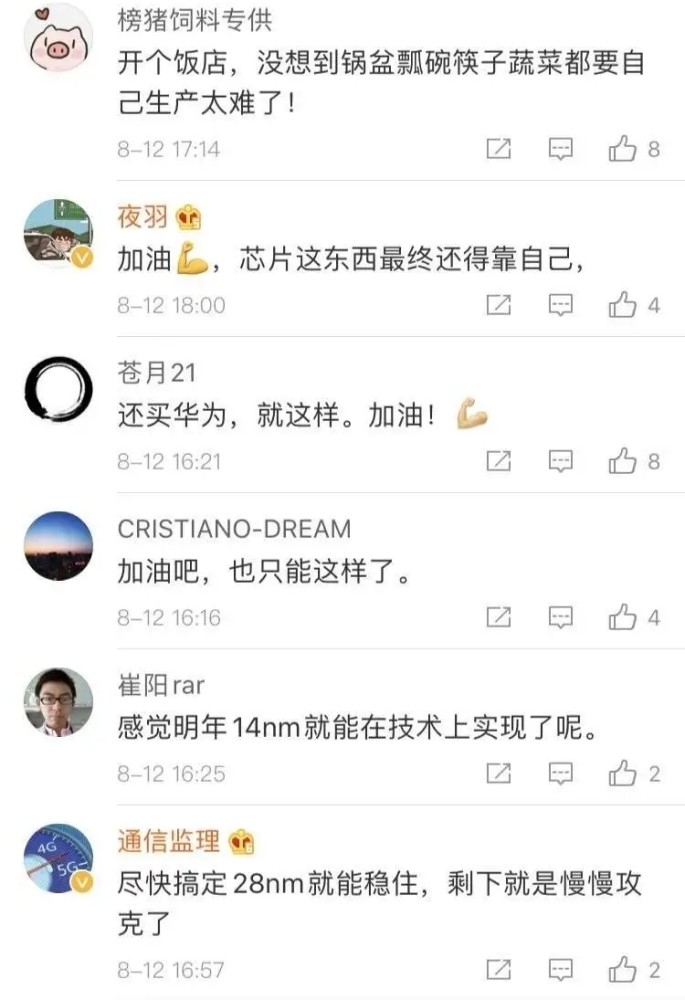Screen dimensions: 685x1000
Task: Open 夜羽's profile avatar
Action: (58, 234)
